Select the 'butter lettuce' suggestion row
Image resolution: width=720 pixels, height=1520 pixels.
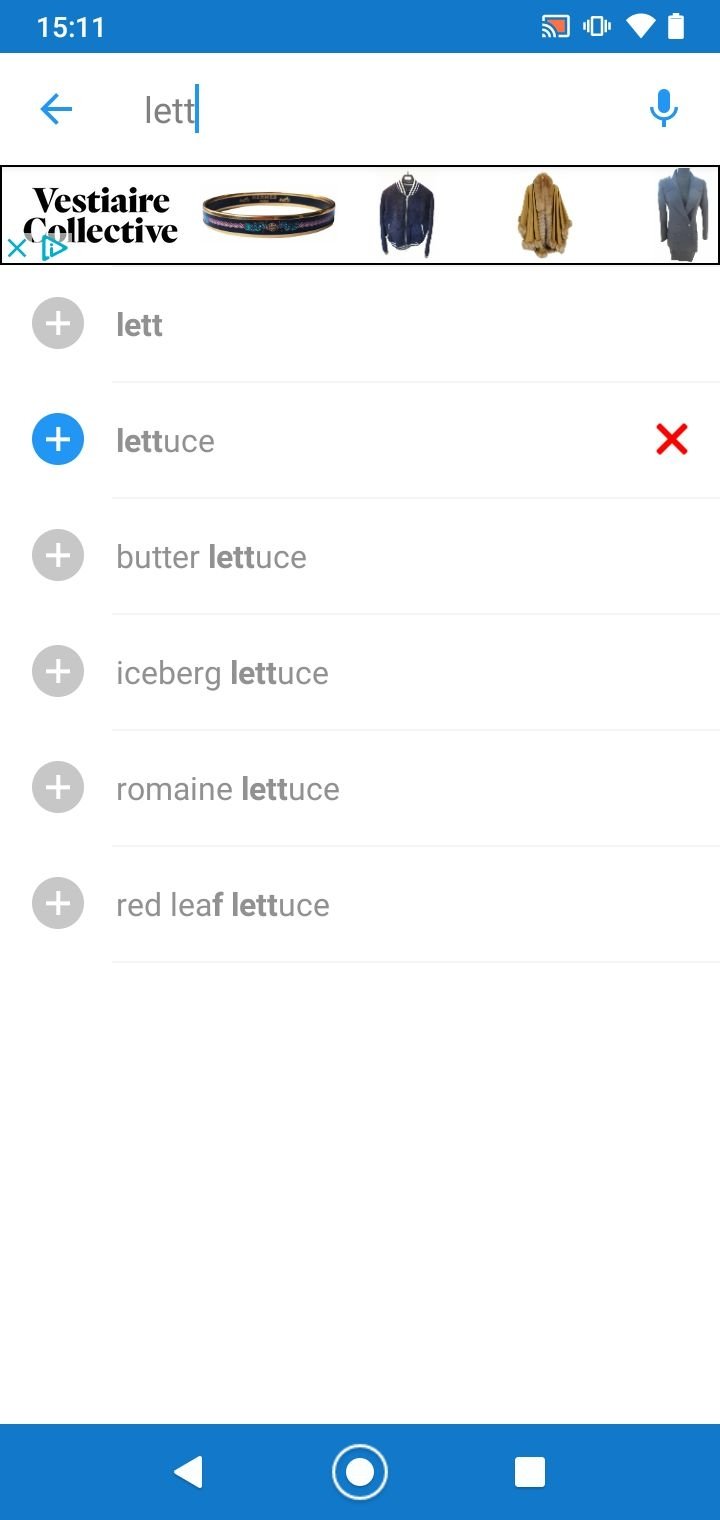pyautogui.click(x=360, y=556)
